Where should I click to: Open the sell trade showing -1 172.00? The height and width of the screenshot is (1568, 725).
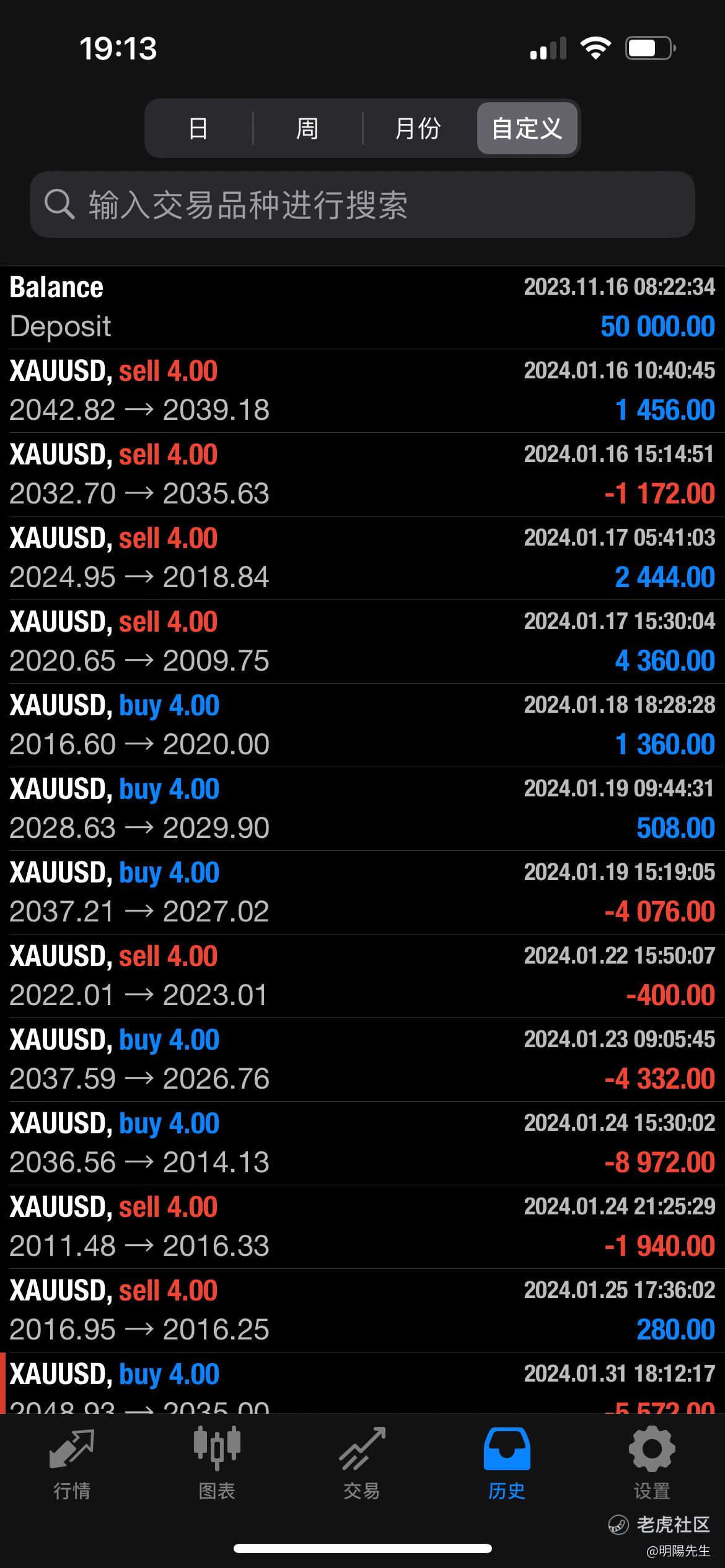362,474
